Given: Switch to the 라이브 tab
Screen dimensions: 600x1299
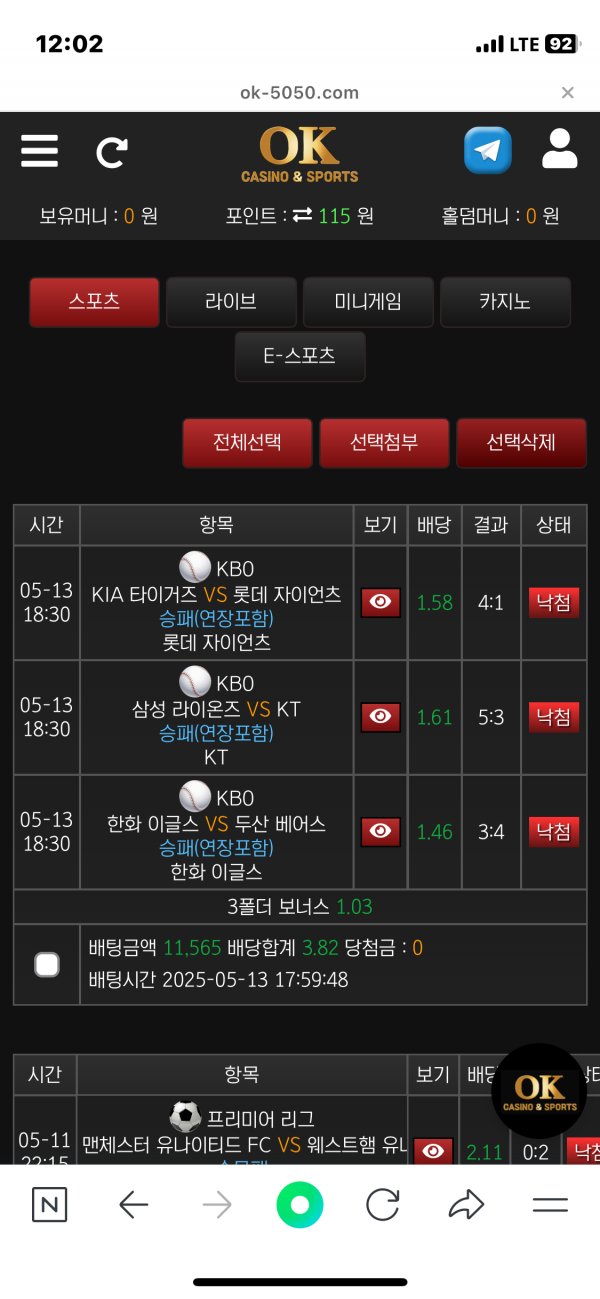Looking at the screenshot, I should pos(231,302).
